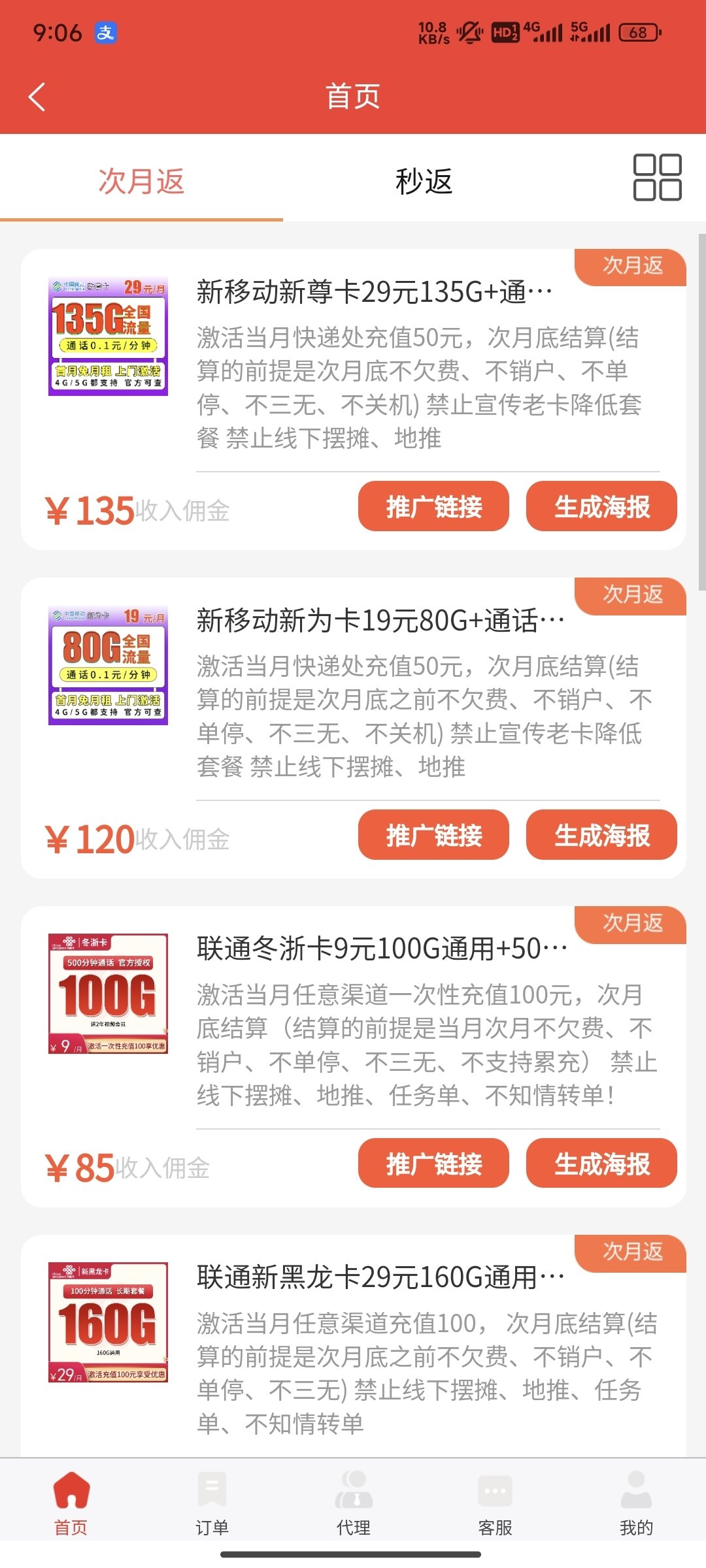Open the 联通新黑龙卡29元160G card
Viewport: 706px width, 1568px height.
(x=380, y=1278)
